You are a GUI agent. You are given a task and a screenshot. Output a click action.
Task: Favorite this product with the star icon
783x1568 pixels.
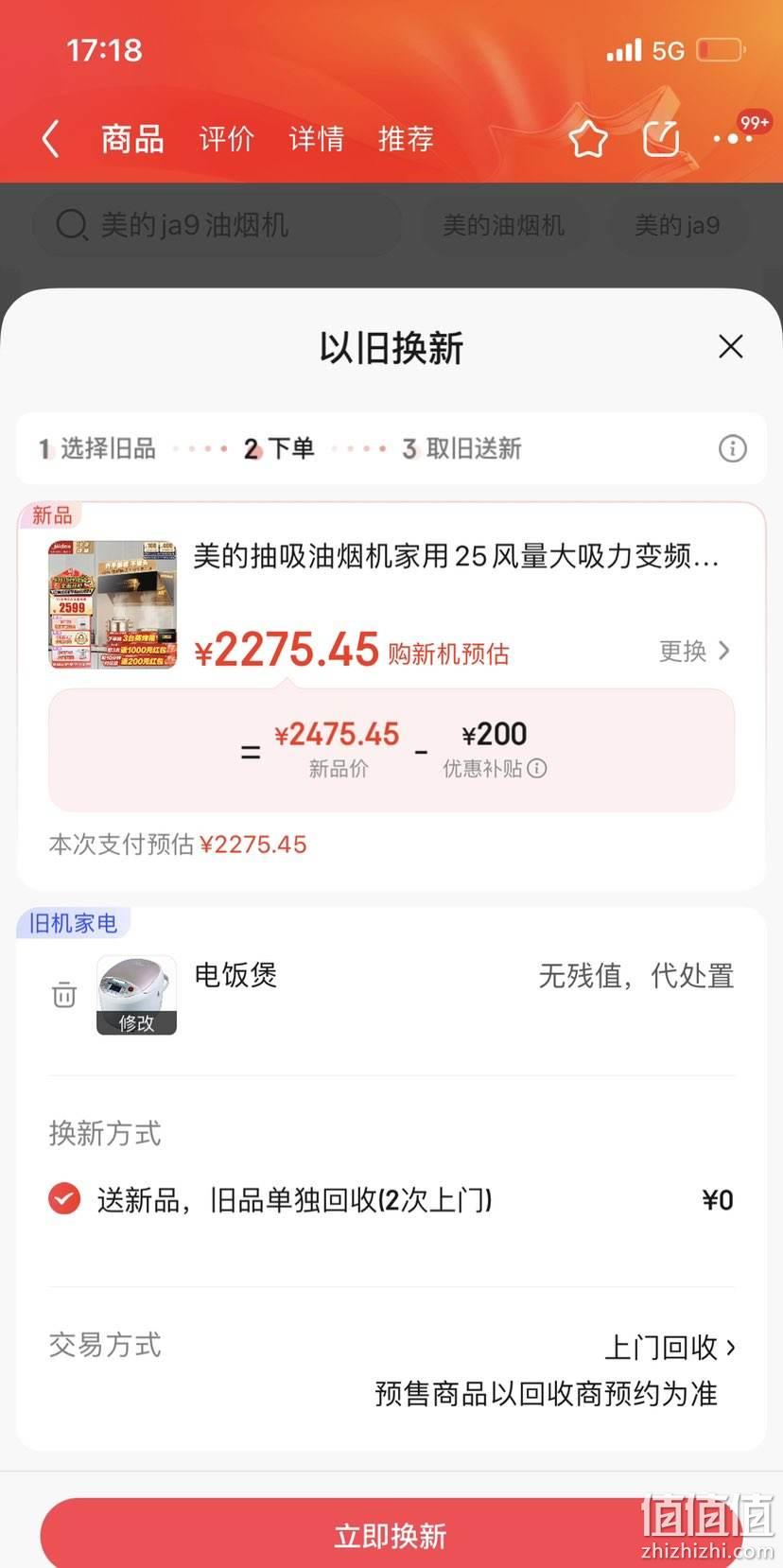[588, 139]
